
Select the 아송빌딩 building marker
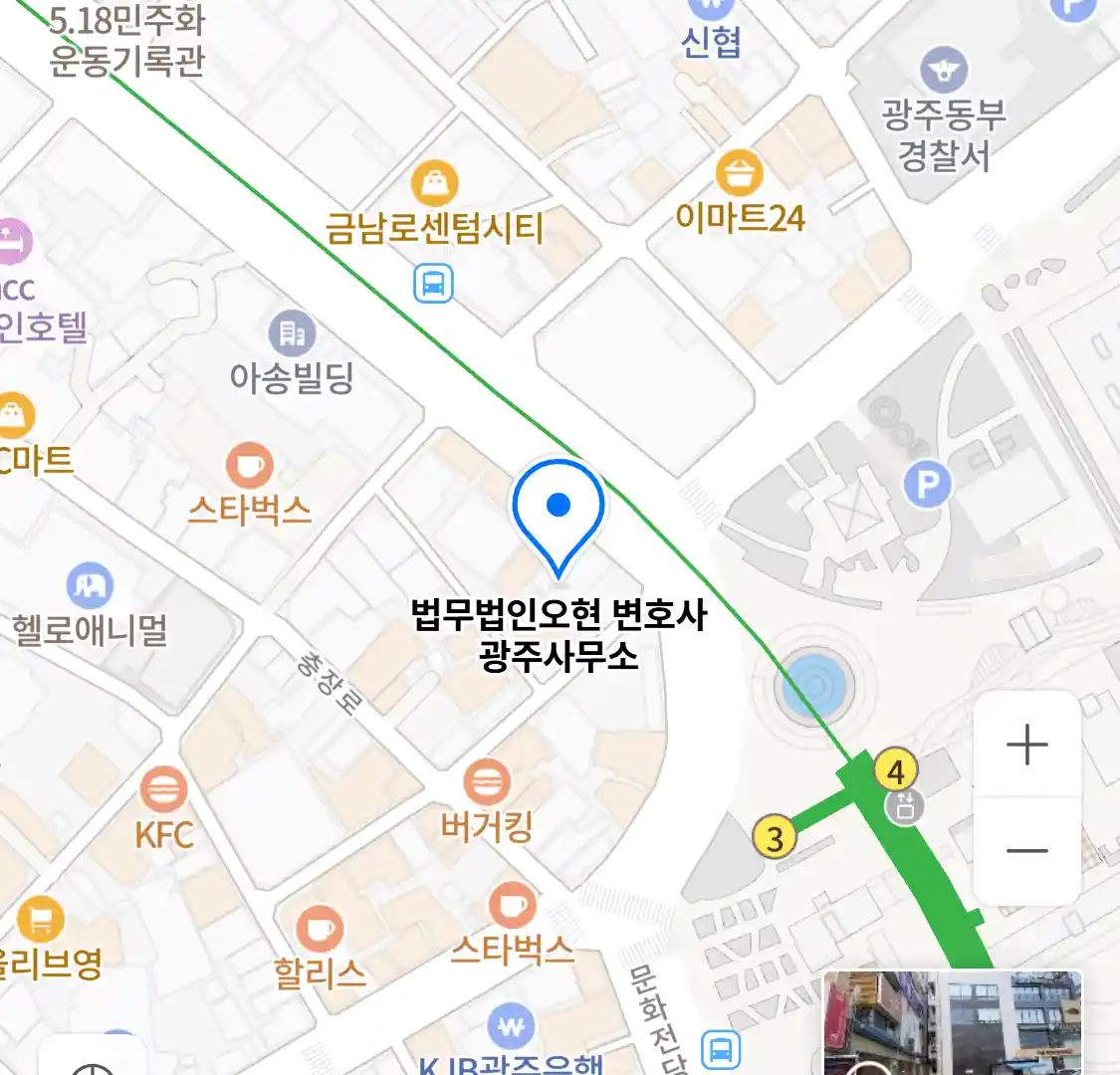[x=292, y=333]
